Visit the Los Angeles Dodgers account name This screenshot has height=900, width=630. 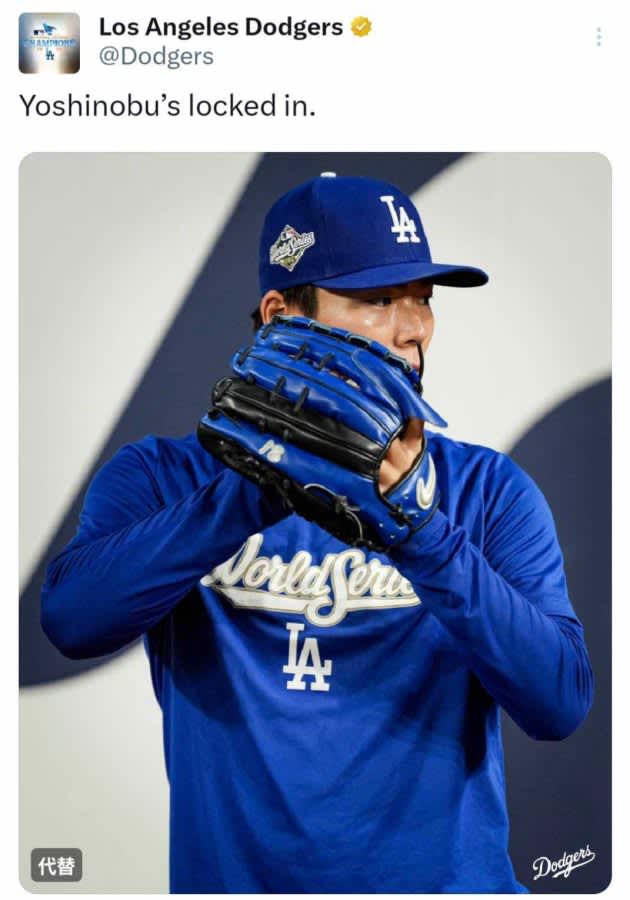(x=220, y=28)
